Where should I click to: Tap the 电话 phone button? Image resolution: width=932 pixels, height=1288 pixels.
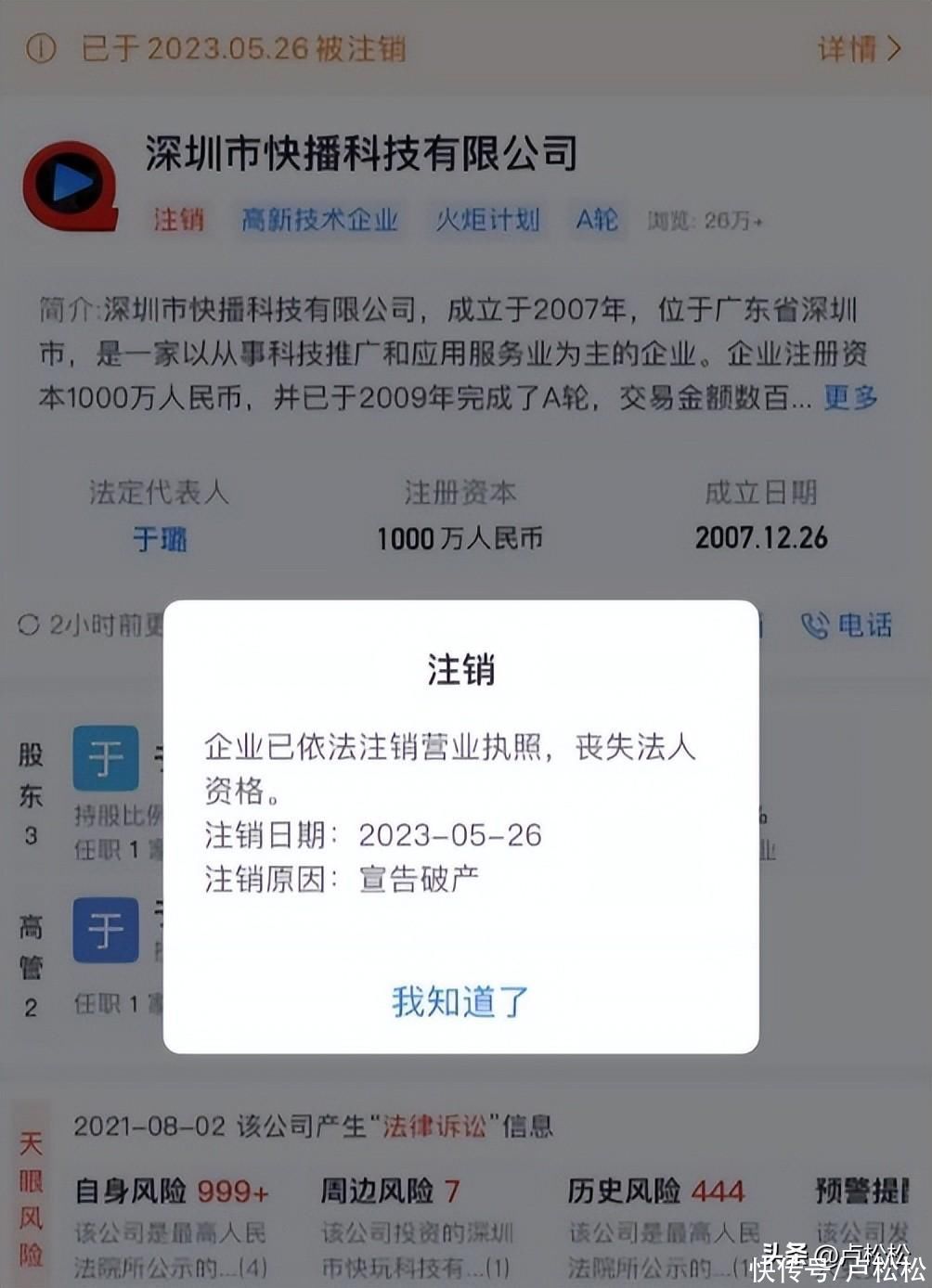pyautogui.click(x=847, y=626)
